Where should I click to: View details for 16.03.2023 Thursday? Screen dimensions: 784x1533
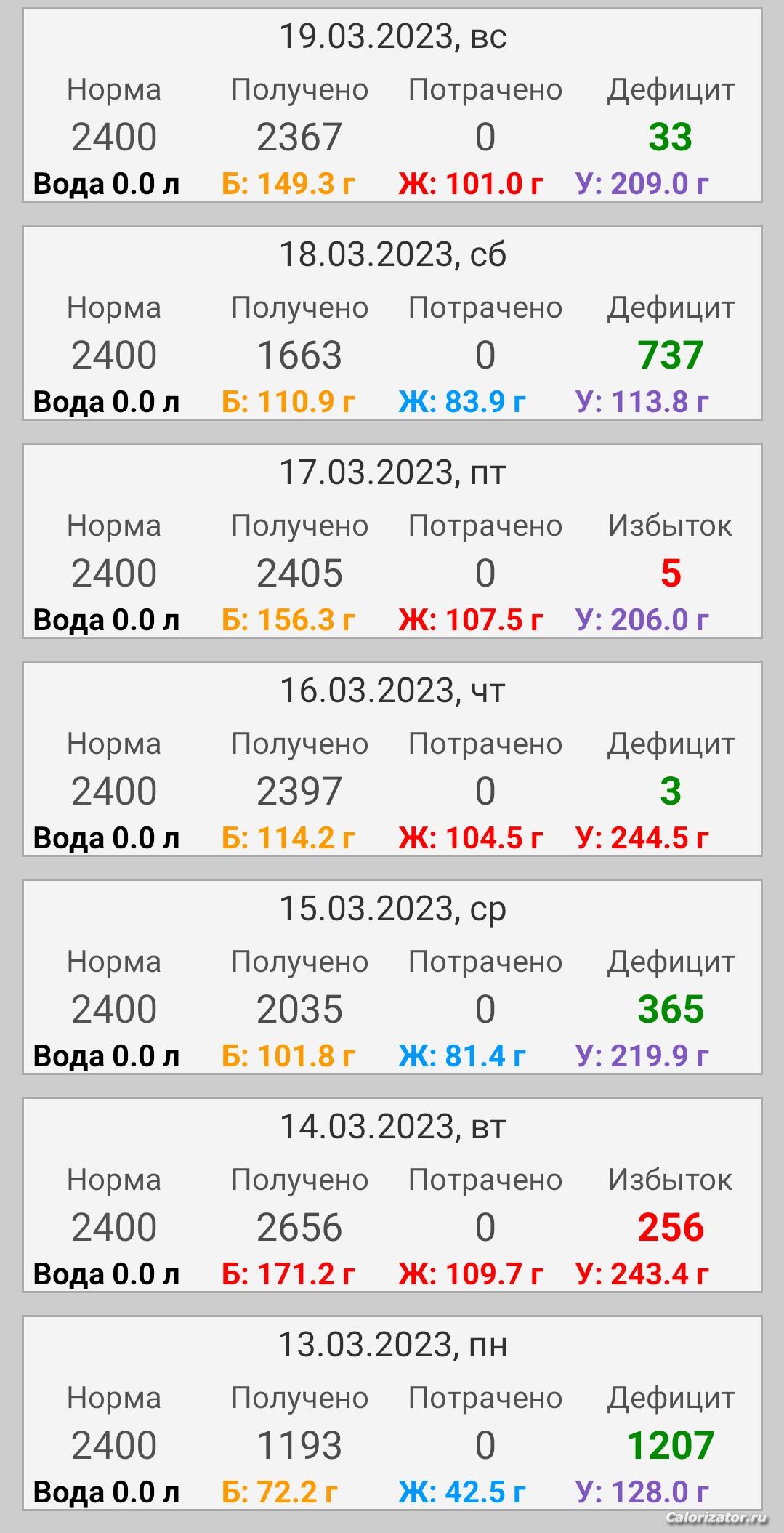pos(392,760)
